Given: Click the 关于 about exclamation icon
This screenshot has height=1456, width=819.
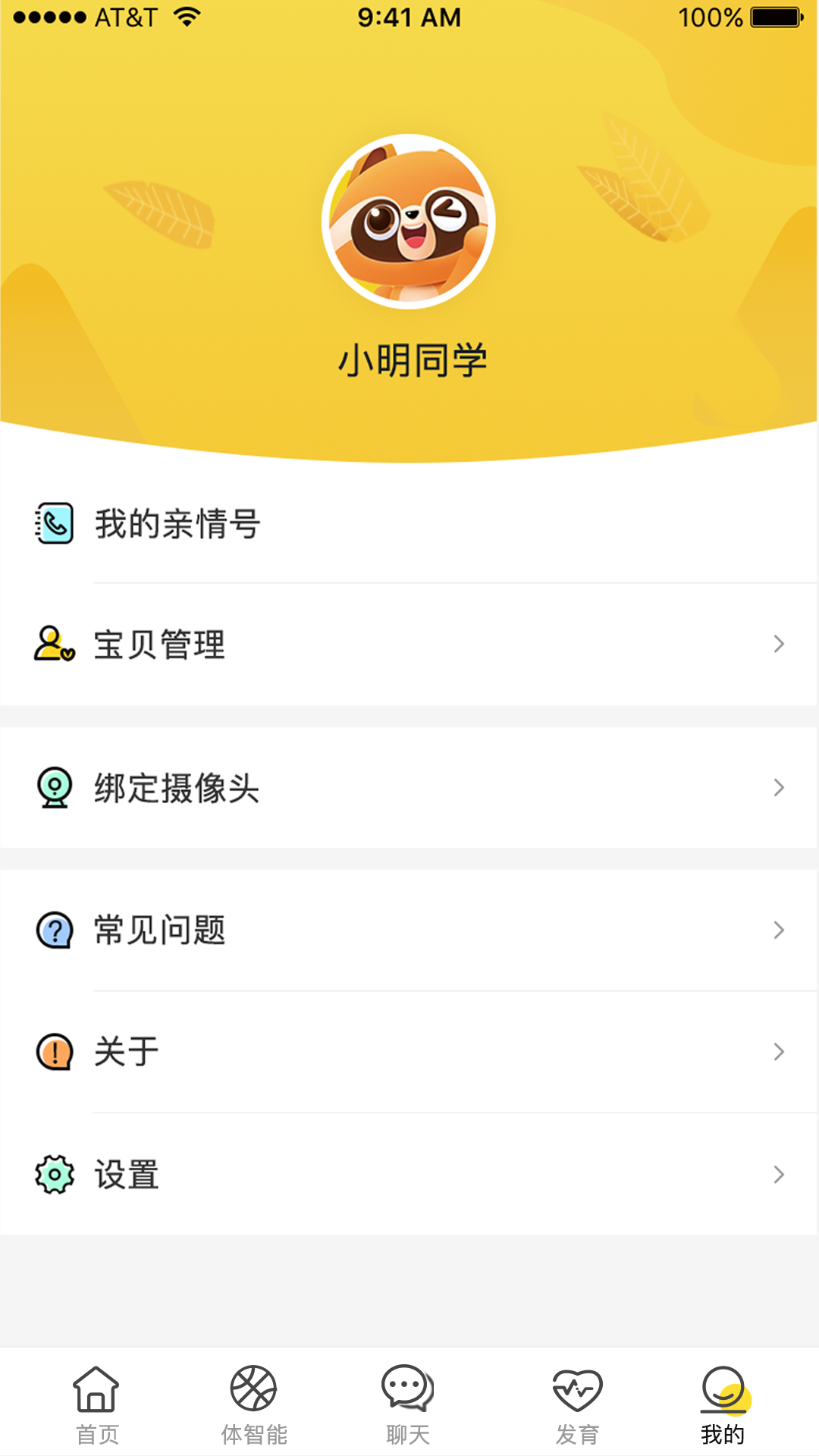Looking at the screenshot, I should click(x=53, y=1052).
